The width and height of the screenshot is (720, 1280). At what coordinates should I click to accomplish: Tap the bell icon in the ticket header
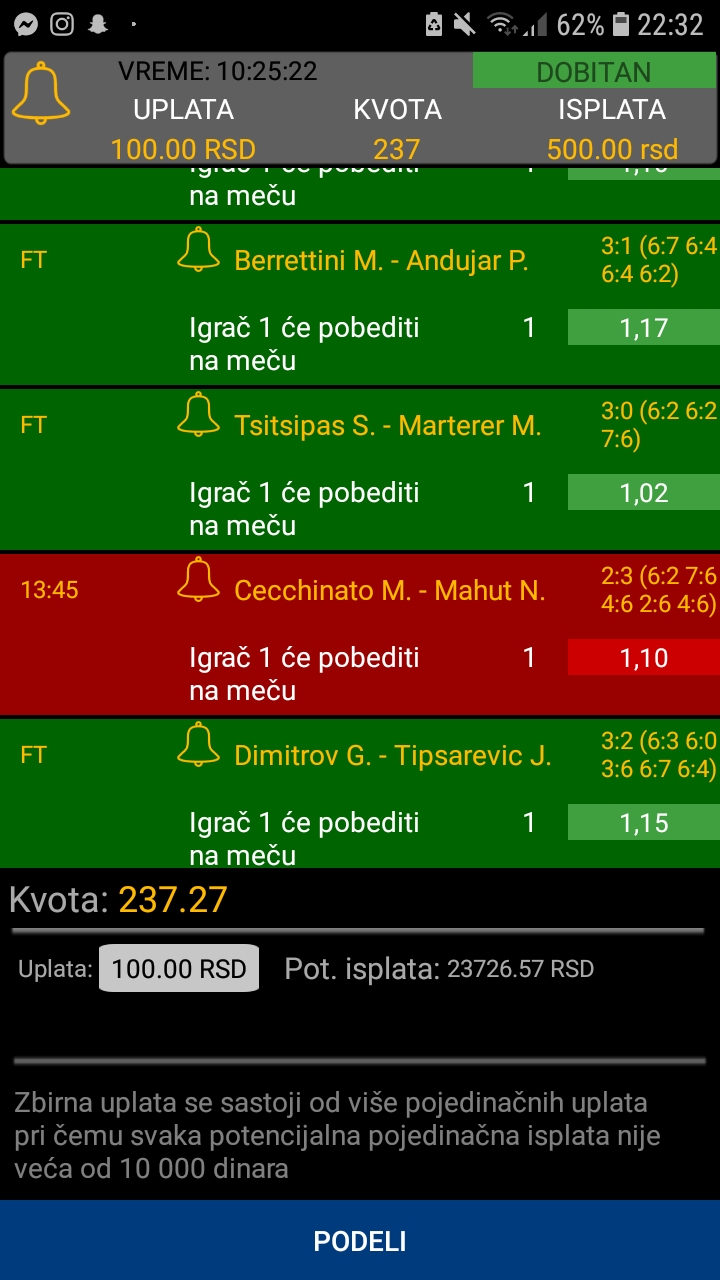tap(41, 93)
